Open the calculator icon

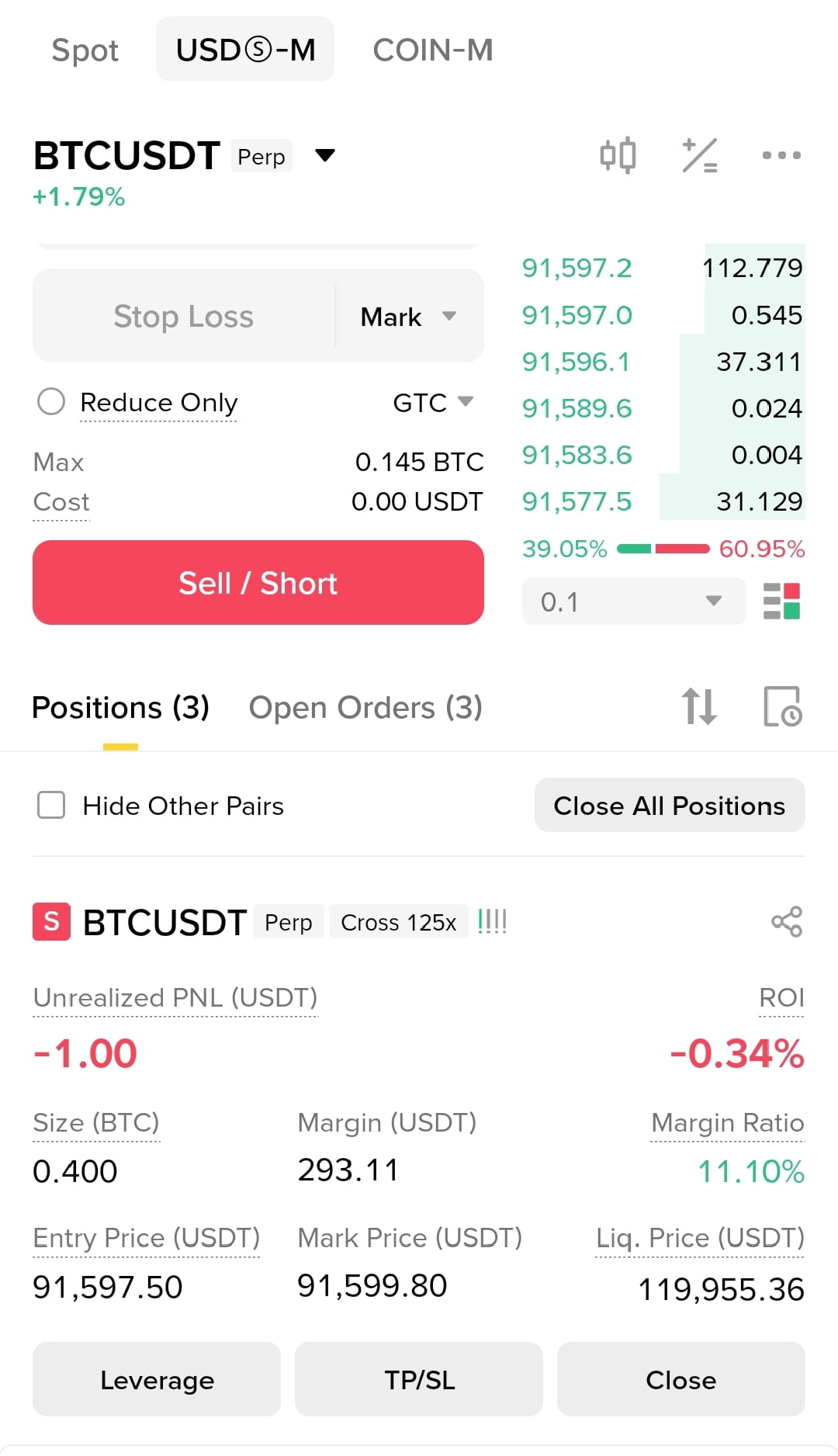(x=700, y=155)
